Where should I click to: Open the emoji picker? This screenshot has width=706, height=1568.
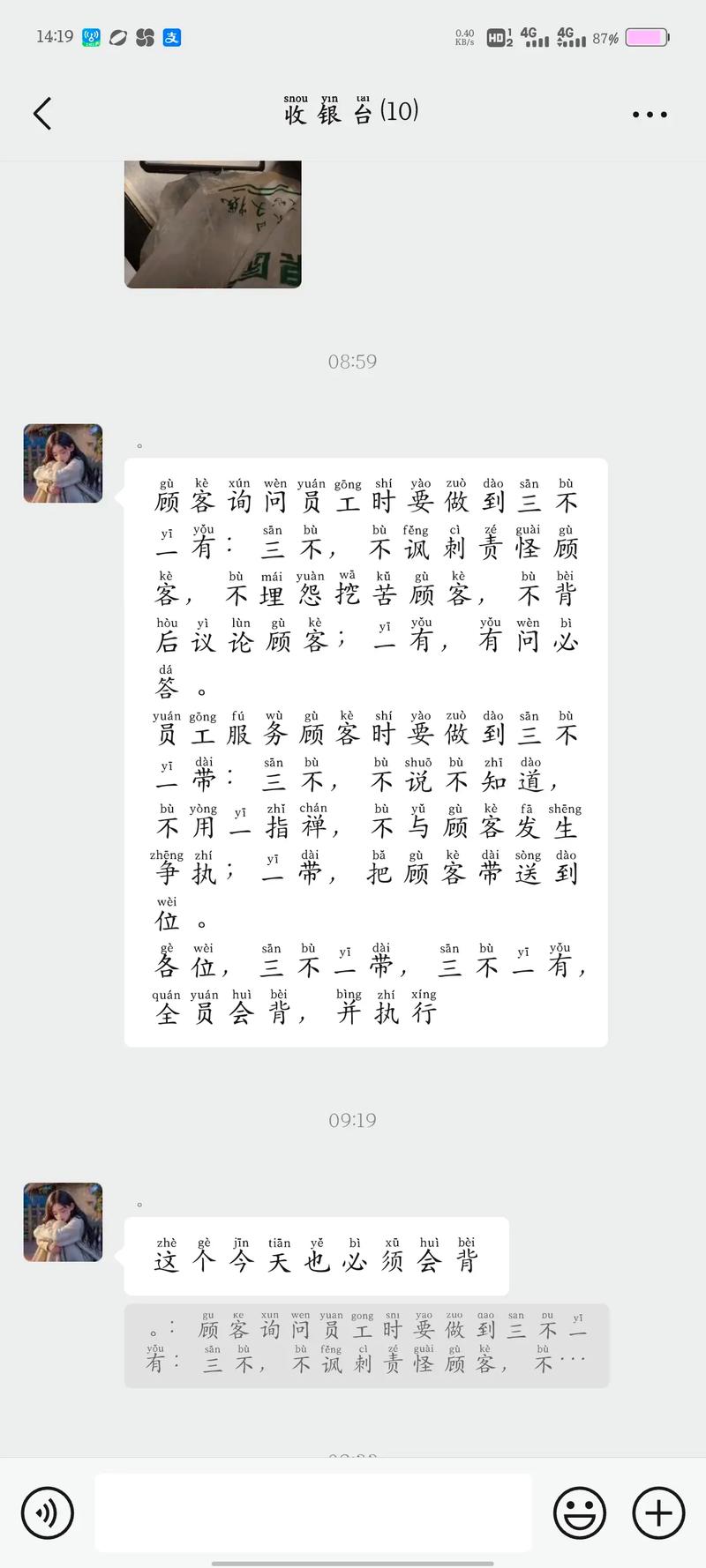[x=580, y=1512]
